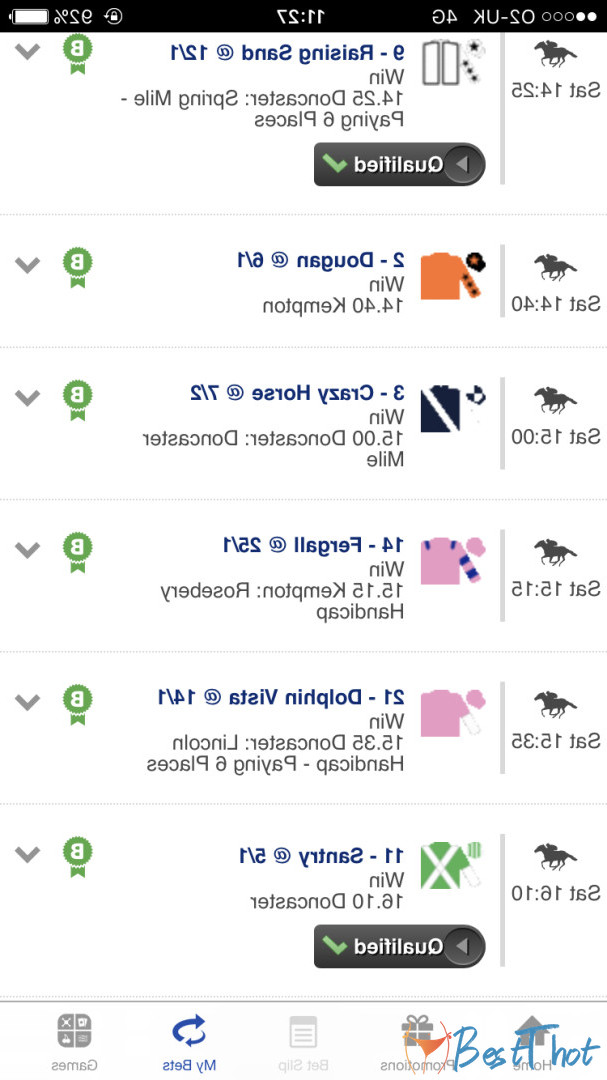Go to the Promotions tab
607x1080 pixels.
[x=415, y=1040]
